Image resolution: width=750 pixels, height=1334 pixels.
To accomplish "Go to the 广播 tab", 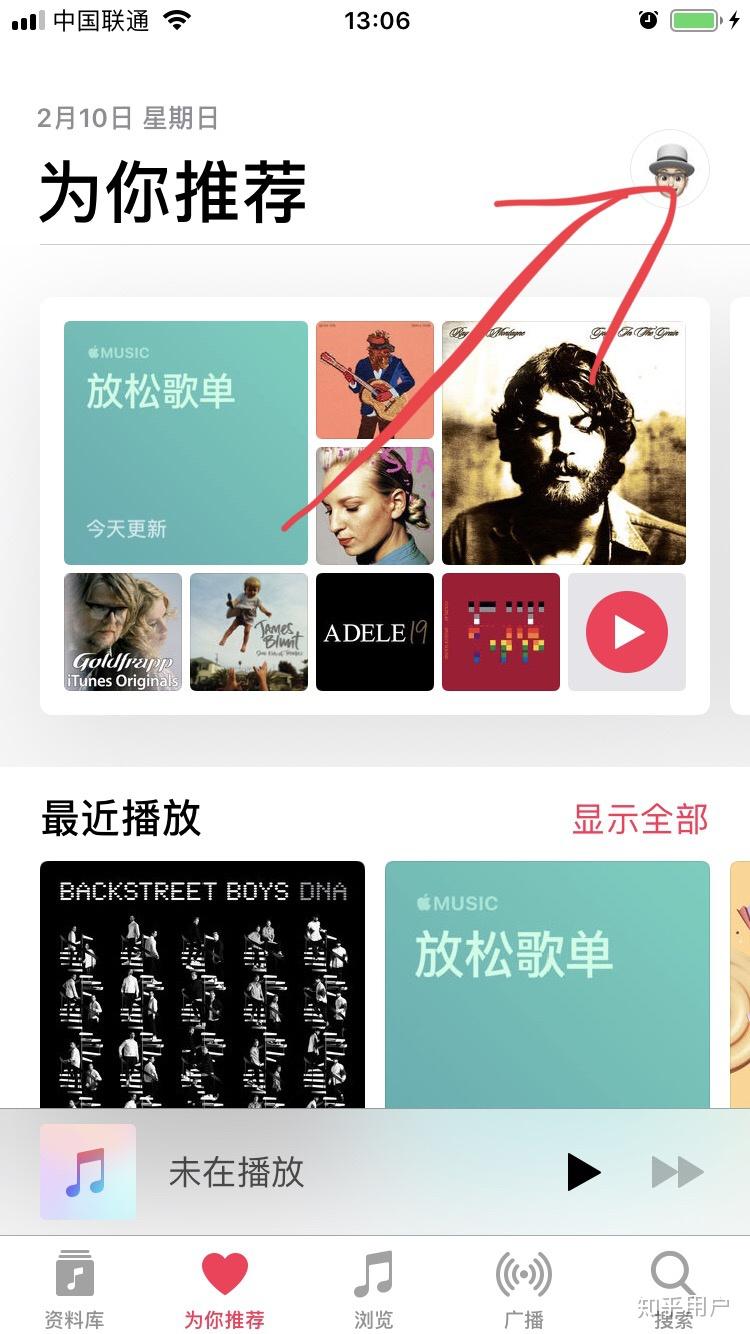I will [x=524, y=1290].
